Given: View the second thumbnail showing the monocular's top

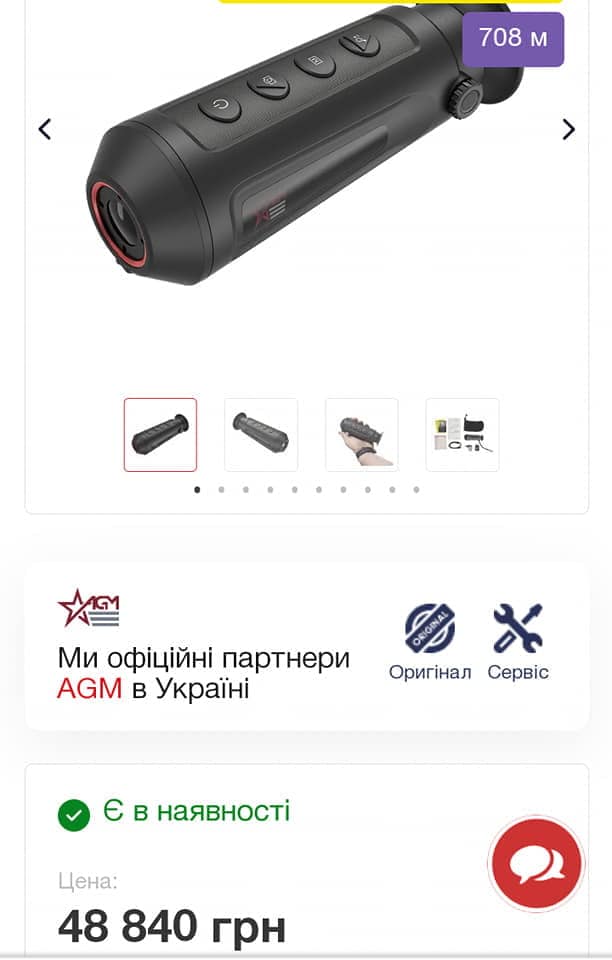Looking at the screenshot, I should [261, 434].
